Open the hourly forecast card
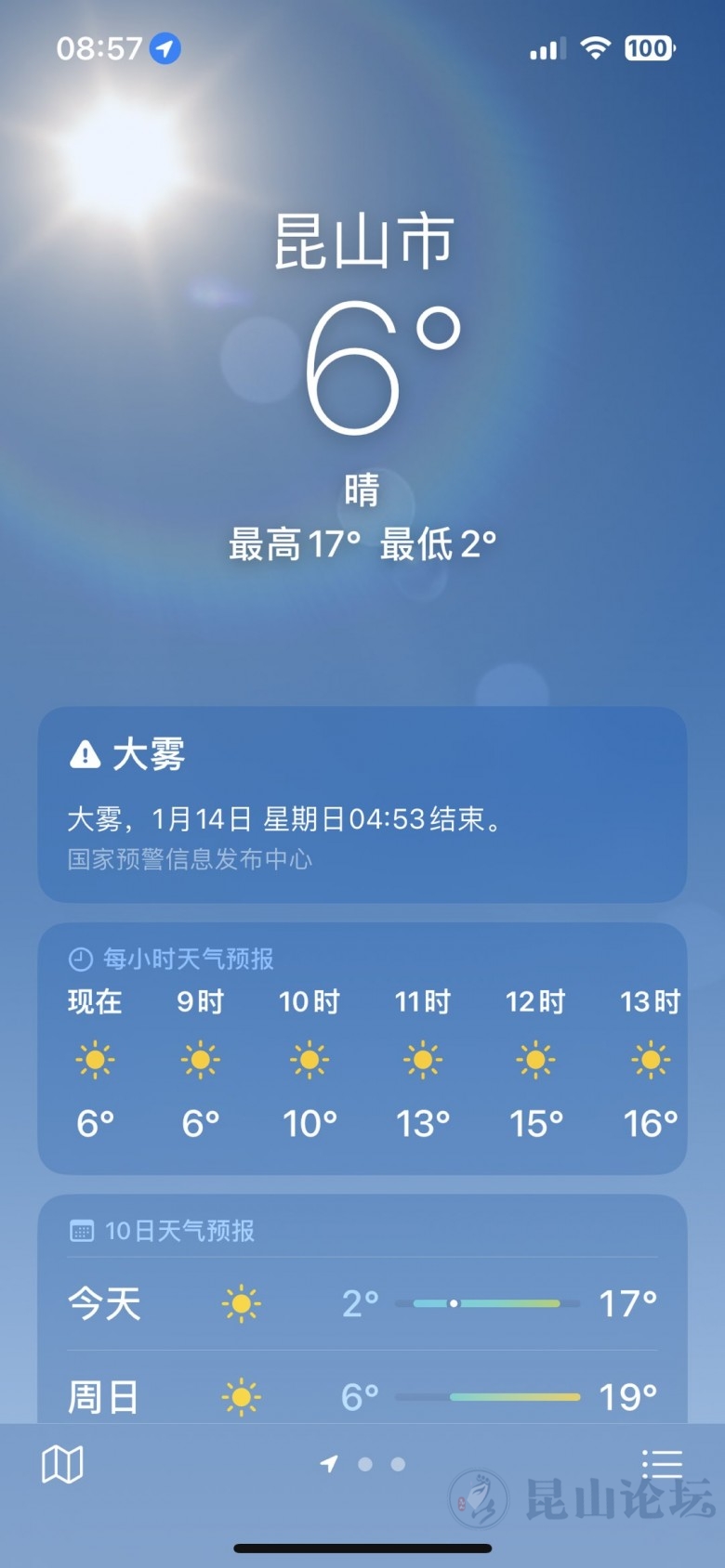Screen dimensions: 725x1568 point(362,1050)
